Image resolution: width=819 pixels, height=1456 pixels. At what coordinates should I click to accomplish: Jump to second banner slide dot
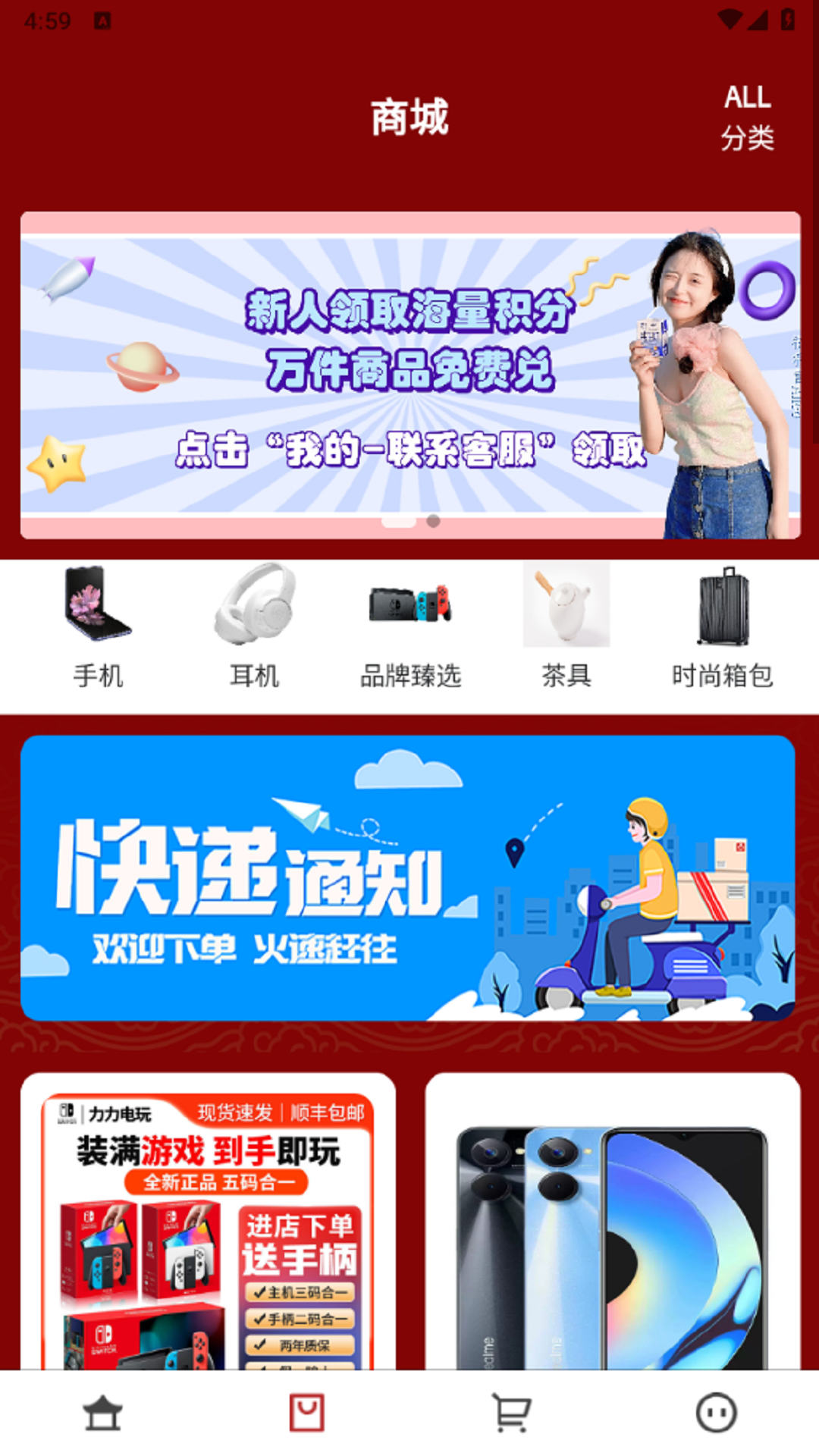point(434,521)
